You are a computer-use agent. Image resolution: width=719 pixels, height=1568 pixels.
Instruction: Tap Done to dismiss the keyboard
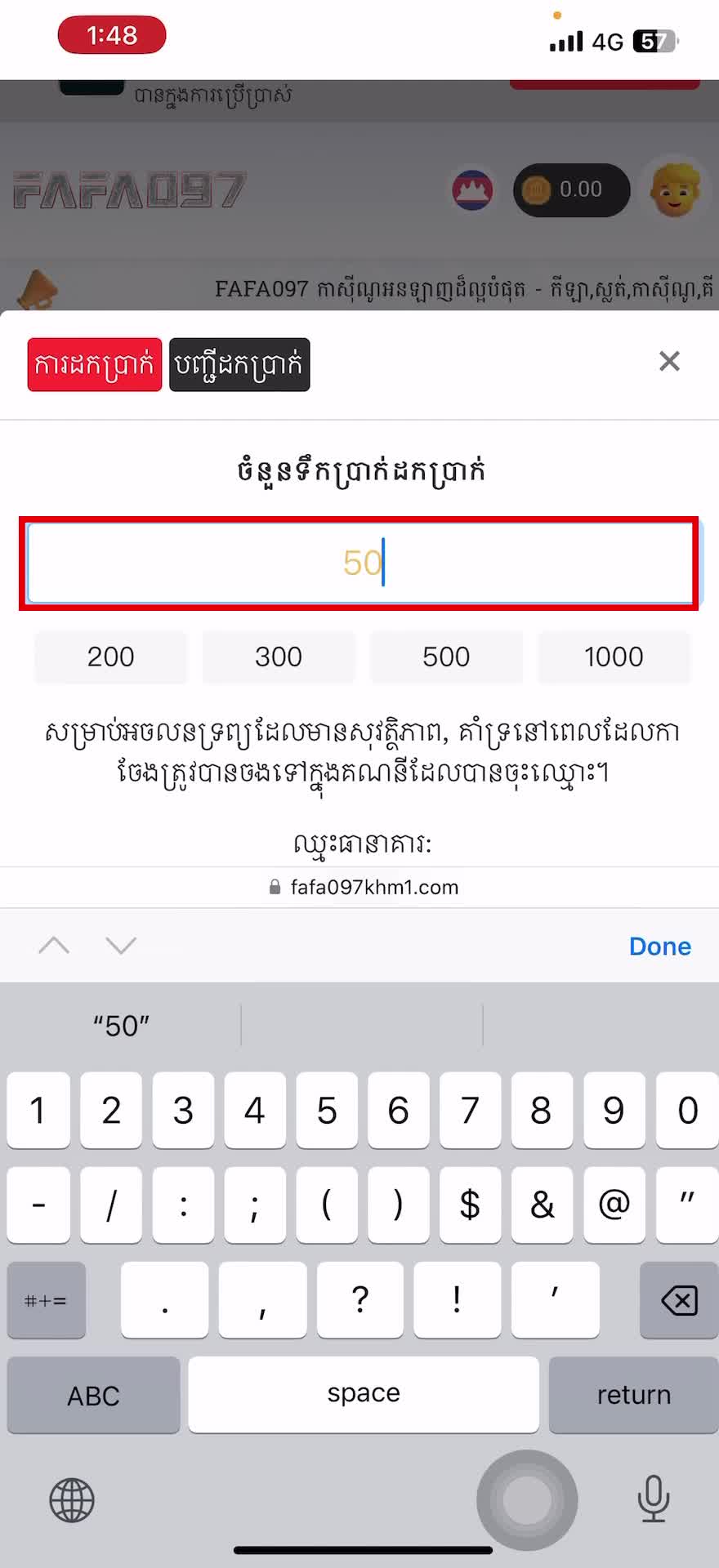(659, 946)
